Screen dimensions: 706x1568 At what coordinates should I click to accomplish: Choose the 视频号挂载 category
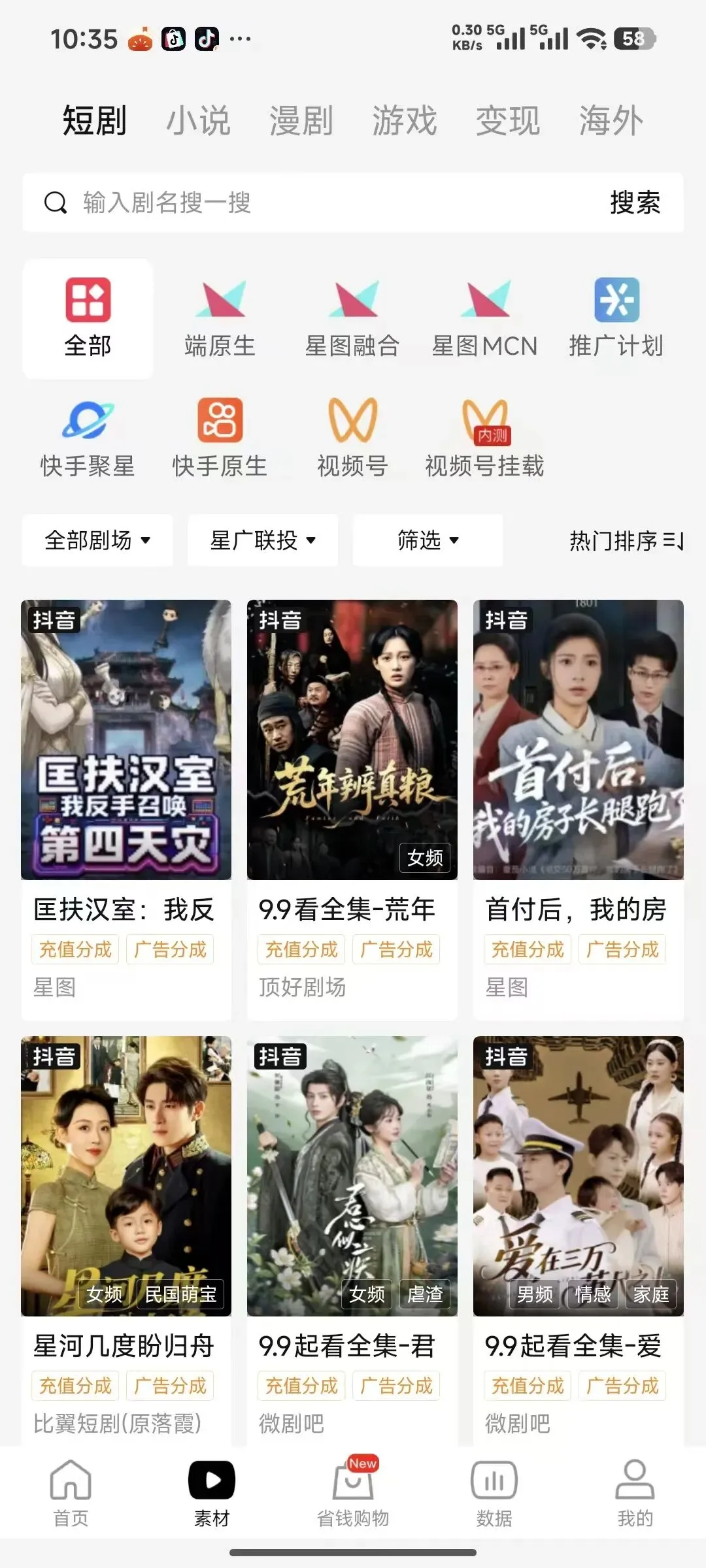(x=484, y=438)
